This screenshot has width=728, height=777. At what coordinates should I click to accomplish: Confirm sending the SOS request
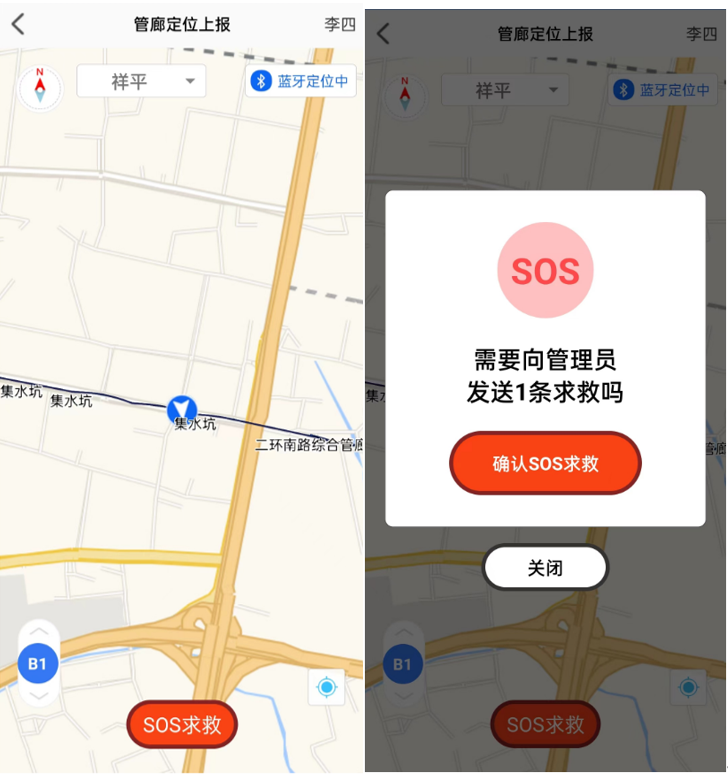(x=545, y=464)
